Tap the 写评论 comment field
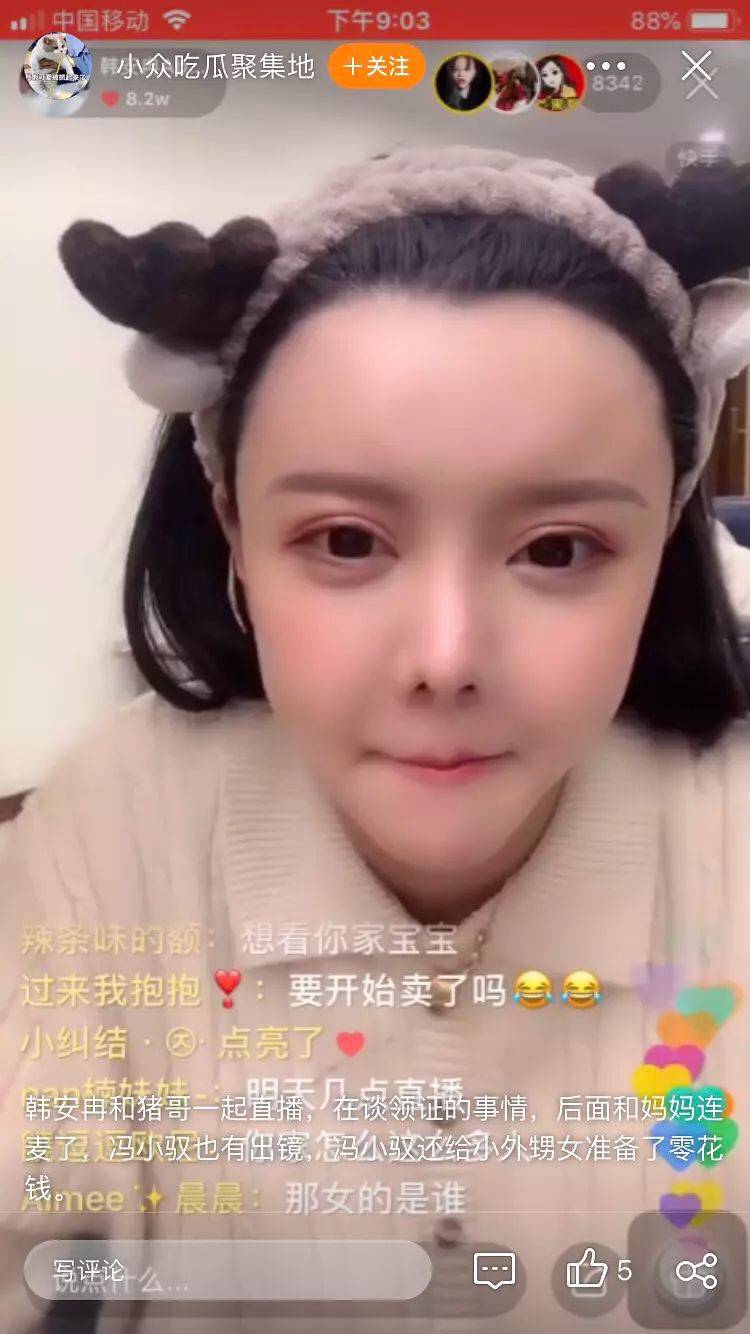 [228, 1271]
